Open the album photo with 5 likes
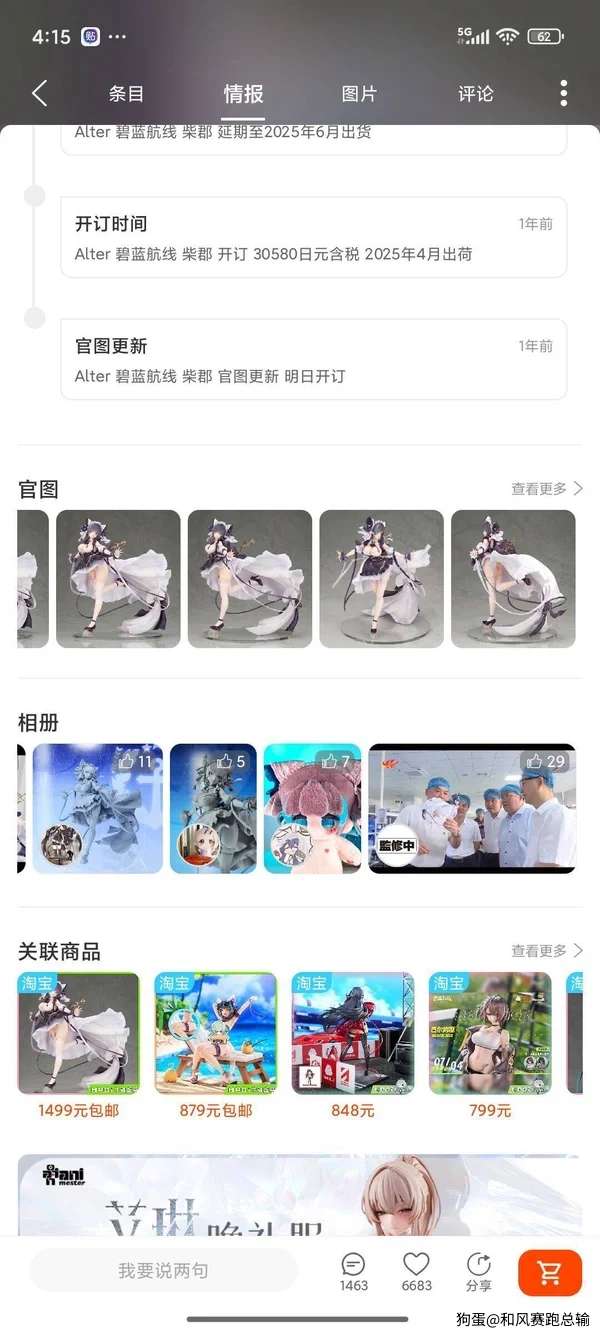 [214, 808]
